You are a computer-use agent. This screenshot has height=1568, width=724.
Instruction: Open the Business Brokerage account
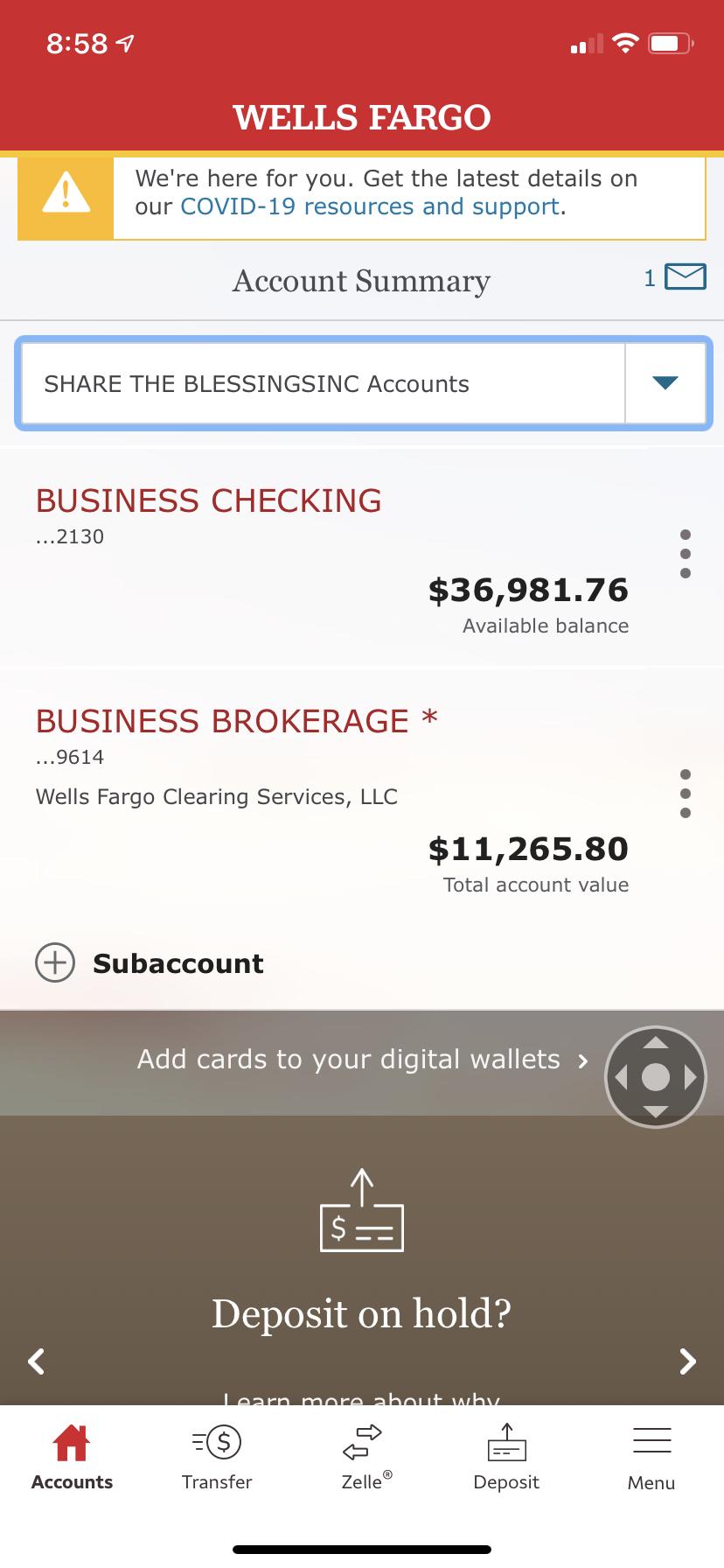point(222,722)
